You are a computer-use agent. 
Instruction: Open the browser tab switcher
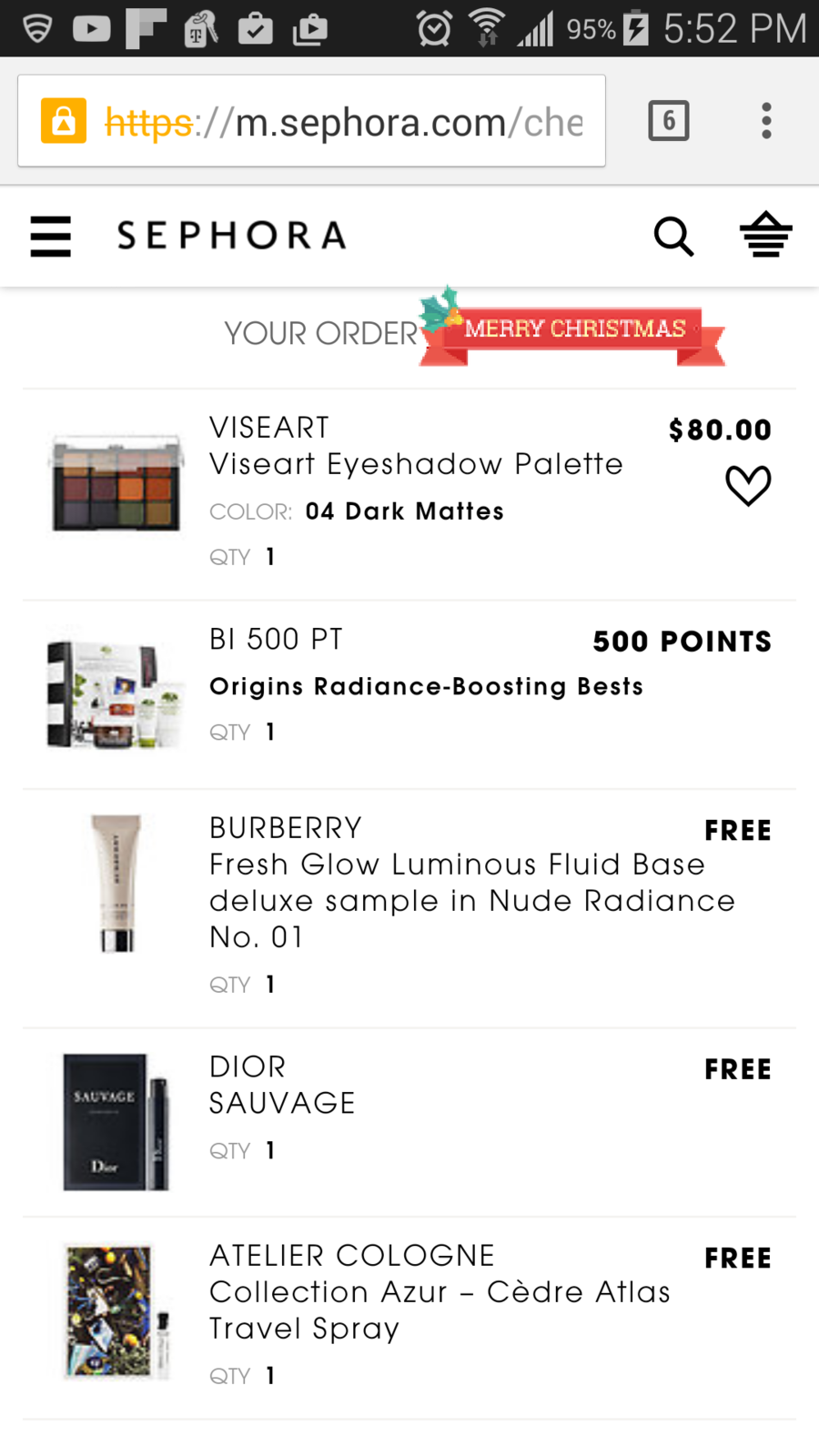(669, 121)
